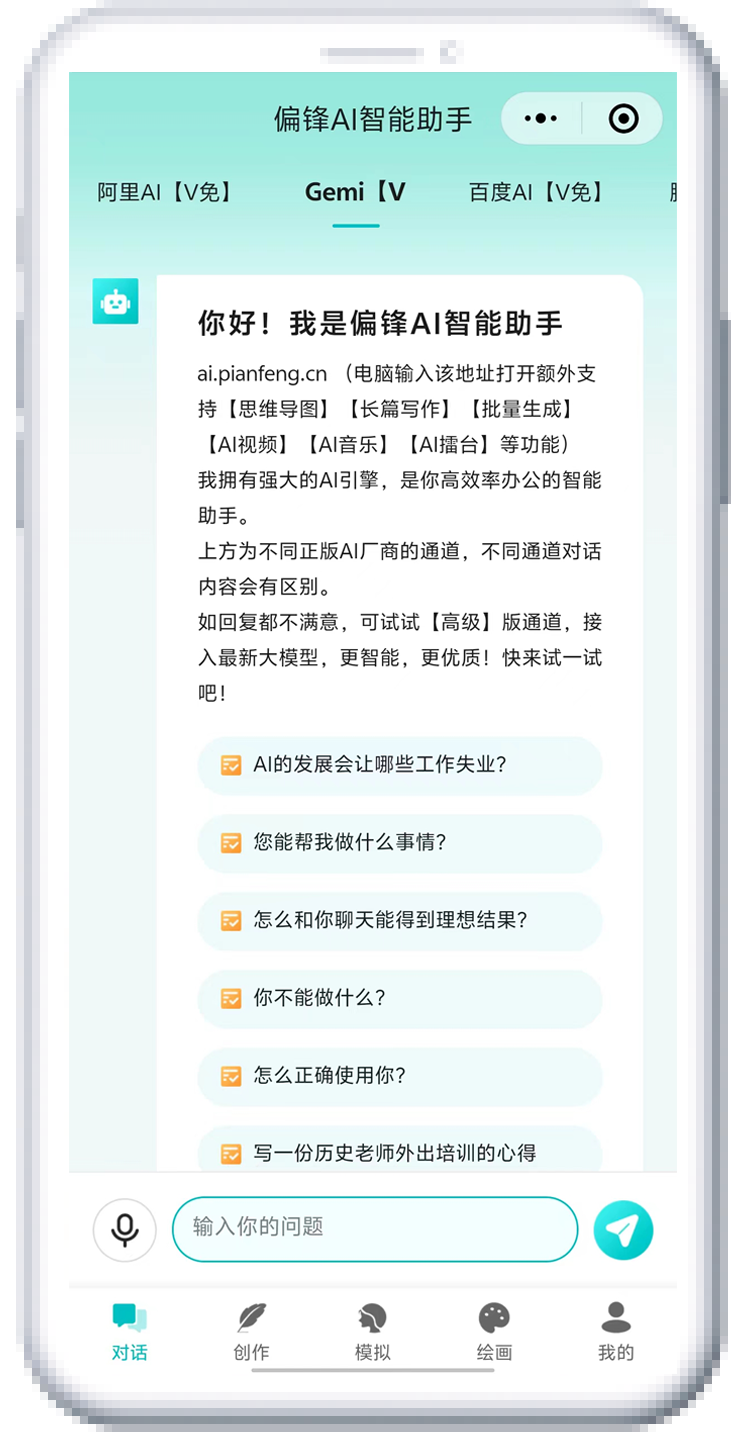This screenshot has height=1433, width=731.
Task: Pick the '写一份历史老师外出培训的心得' prompt
Action: point(399,1152)
